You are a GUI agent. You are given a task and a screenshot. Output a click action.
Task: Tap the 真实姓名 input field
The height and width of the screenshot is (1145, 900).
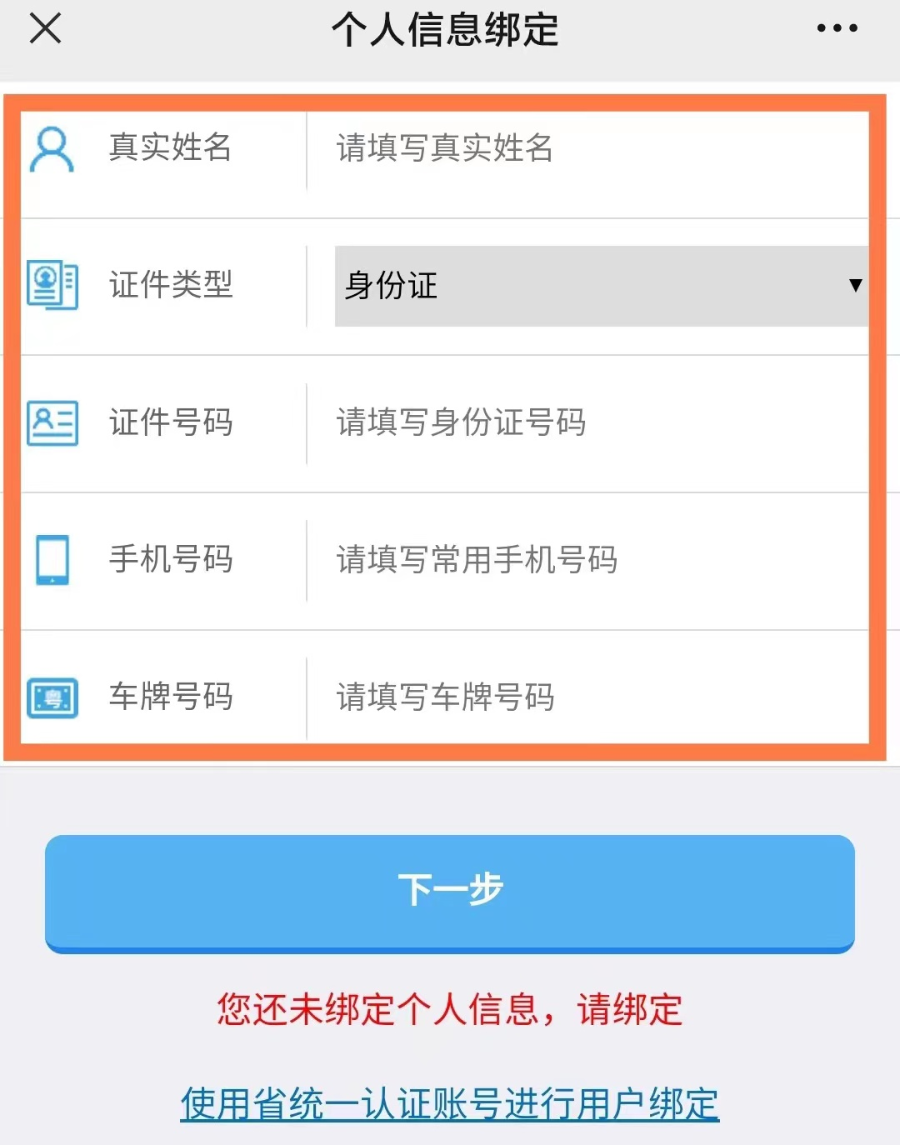[x=590, y=149]
